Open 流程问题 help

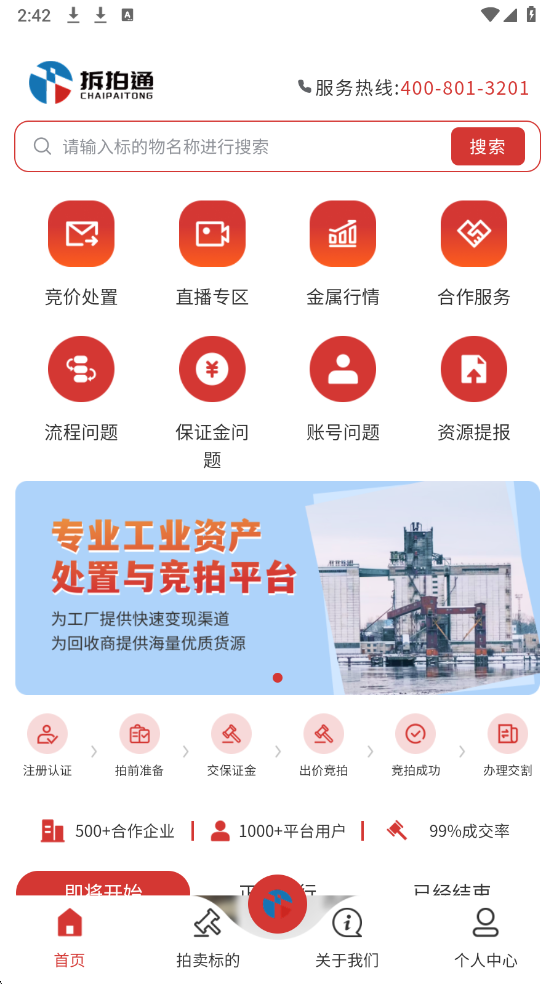coord(81,389)
